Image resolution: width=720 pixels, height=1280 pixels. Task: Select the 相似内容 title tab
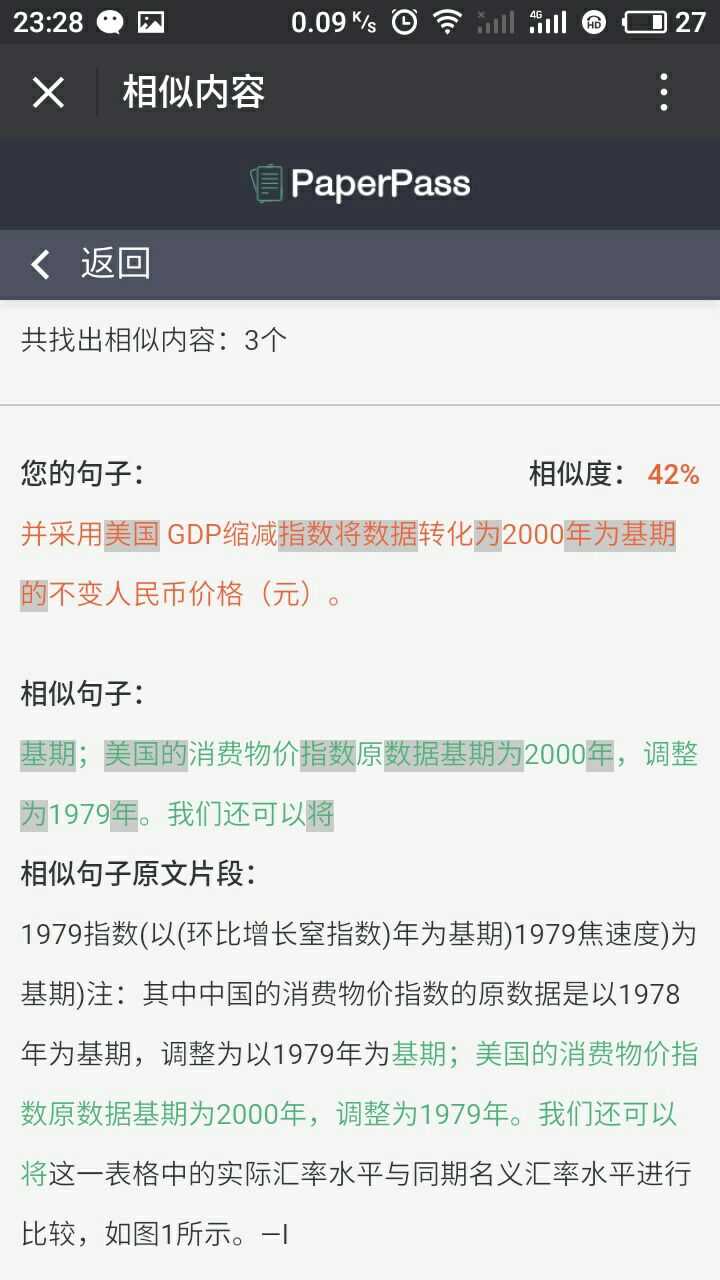(x=191, y=92)
